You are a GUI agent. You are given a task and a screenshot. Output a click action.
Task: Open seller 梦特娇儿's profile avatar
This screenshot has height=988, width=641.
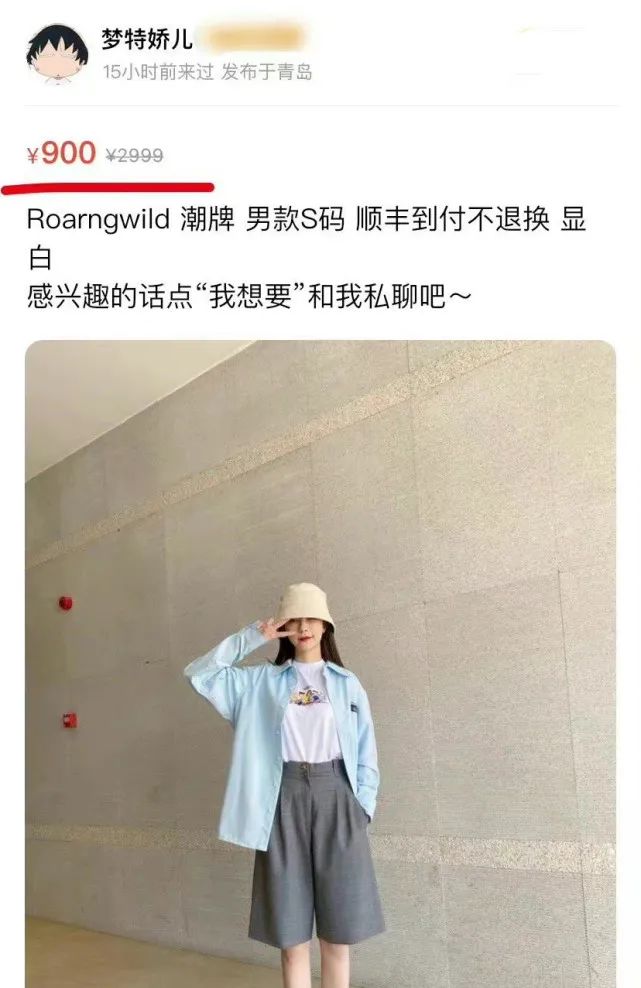57,54
